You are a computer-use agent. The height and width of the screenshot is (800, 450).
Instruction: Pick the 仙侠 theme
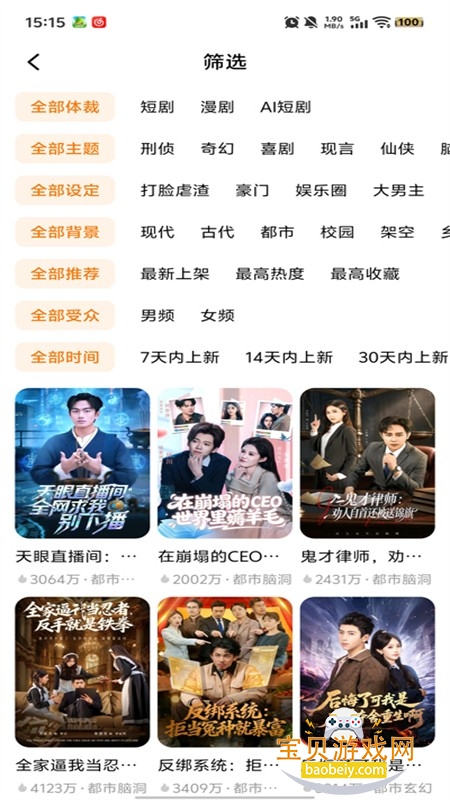397,149
